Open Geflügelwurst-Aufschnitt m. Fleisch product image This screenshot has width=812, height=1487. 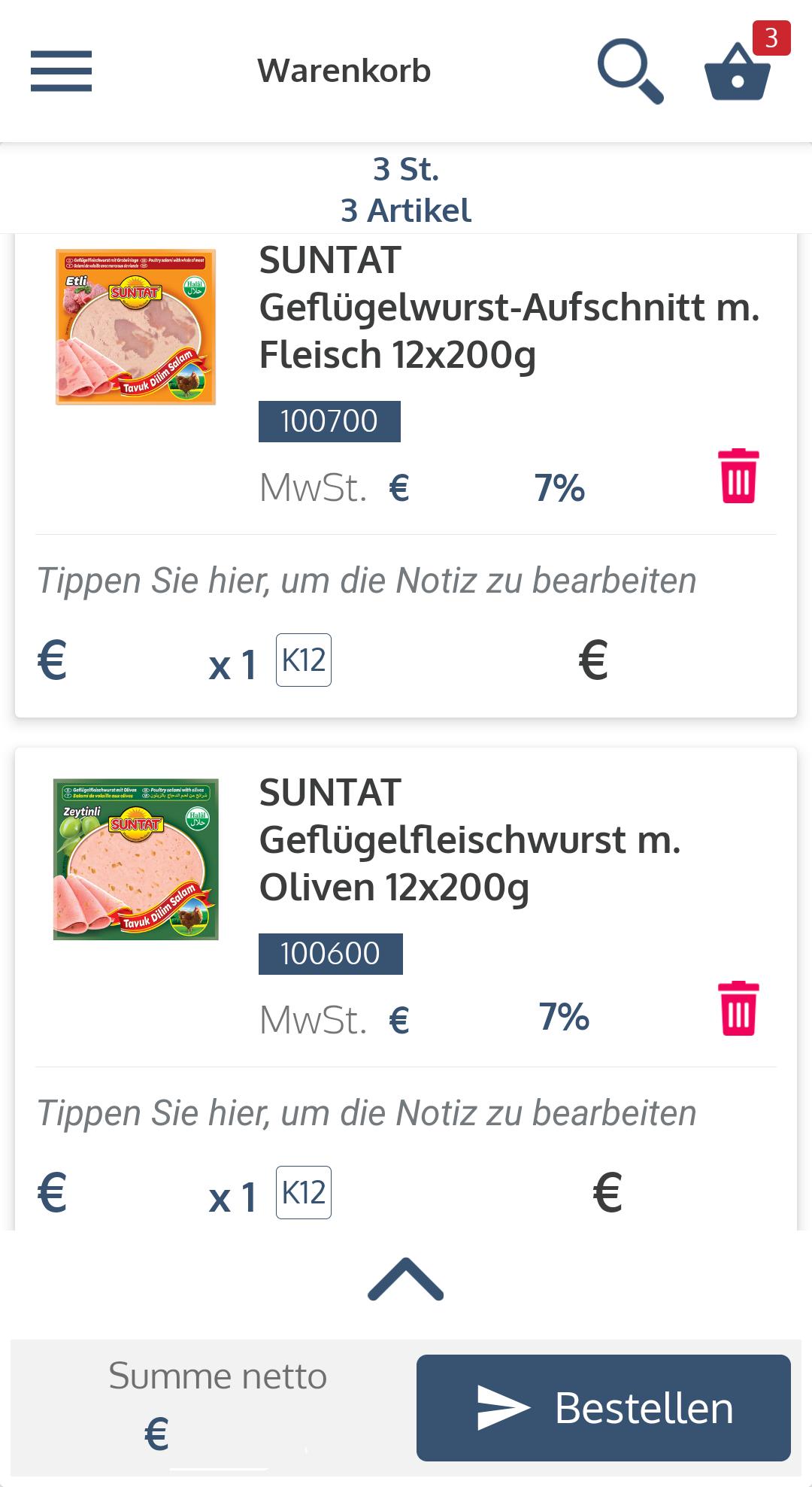point(135,327)
